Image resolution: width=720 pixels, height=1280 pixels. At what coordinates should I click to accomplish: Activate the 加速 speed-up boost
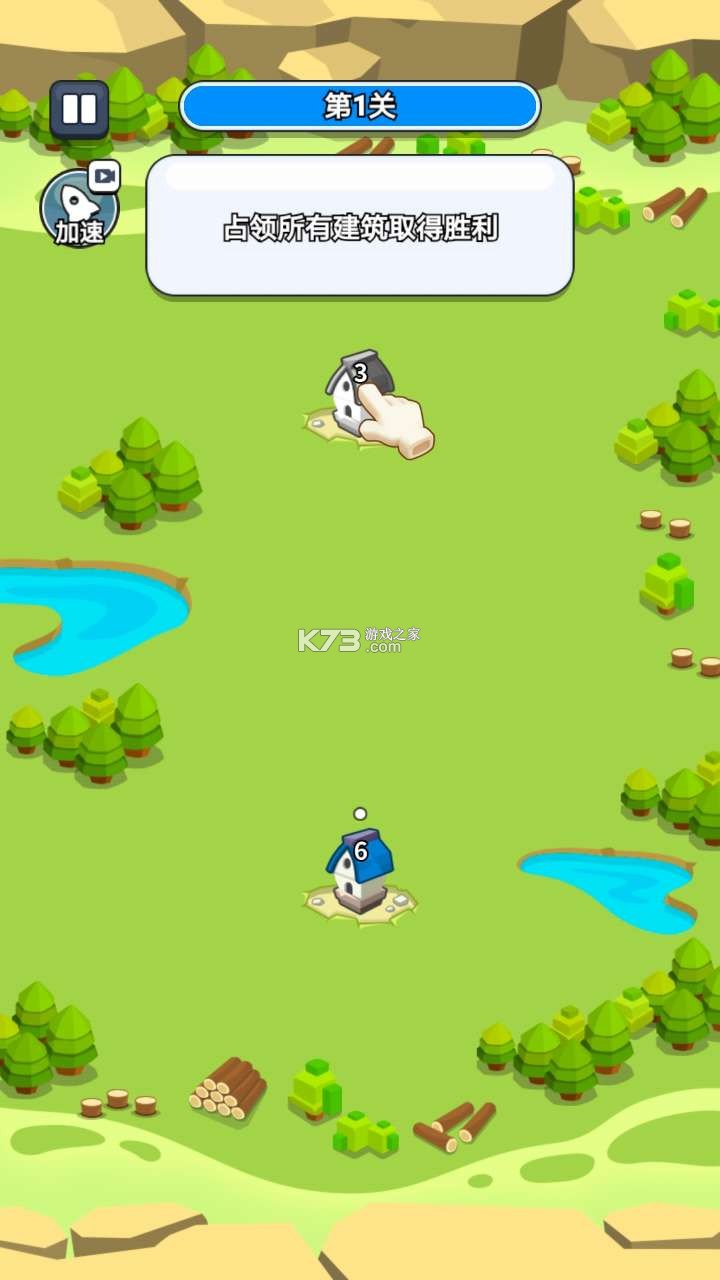[79, 209]
